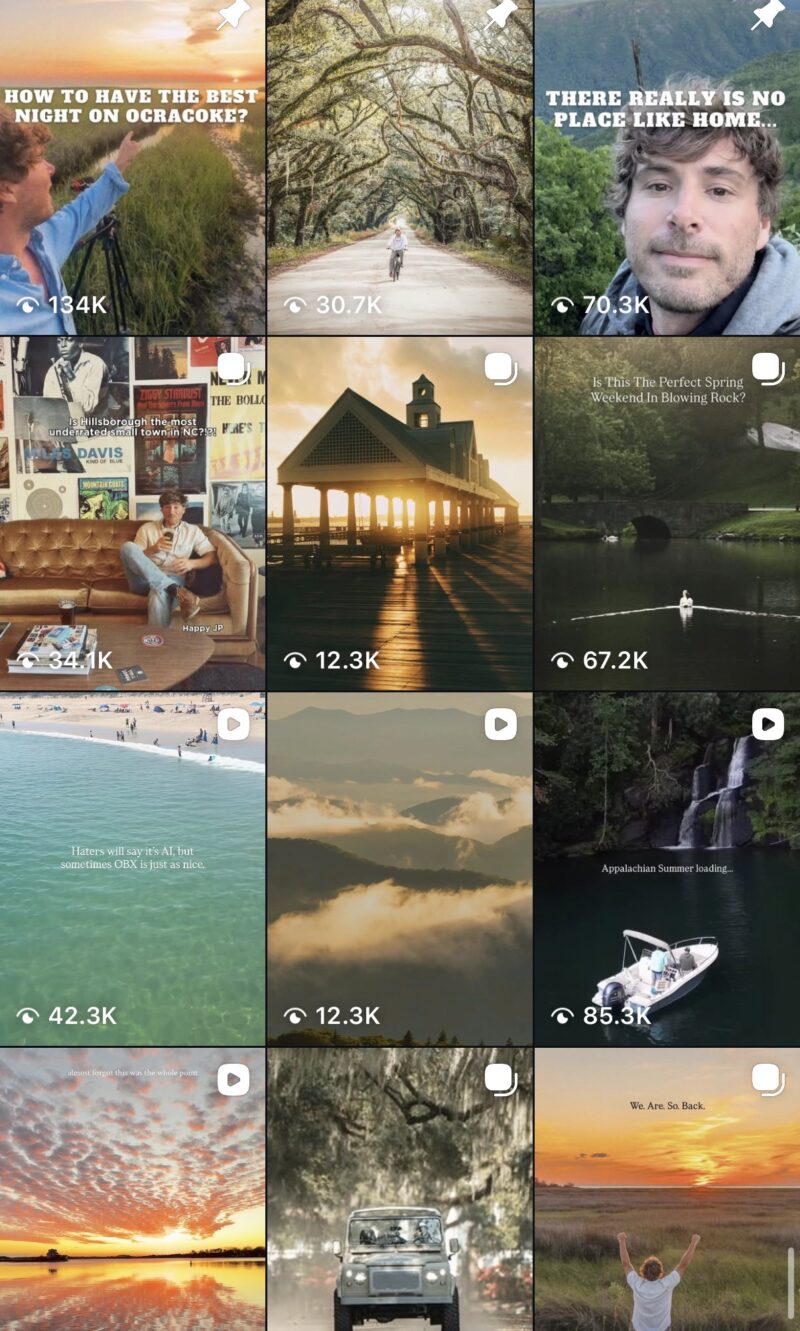Open the vintage truck under oaks post
This screenshot has height=1331, width=800.
[x=399, y=1190]
